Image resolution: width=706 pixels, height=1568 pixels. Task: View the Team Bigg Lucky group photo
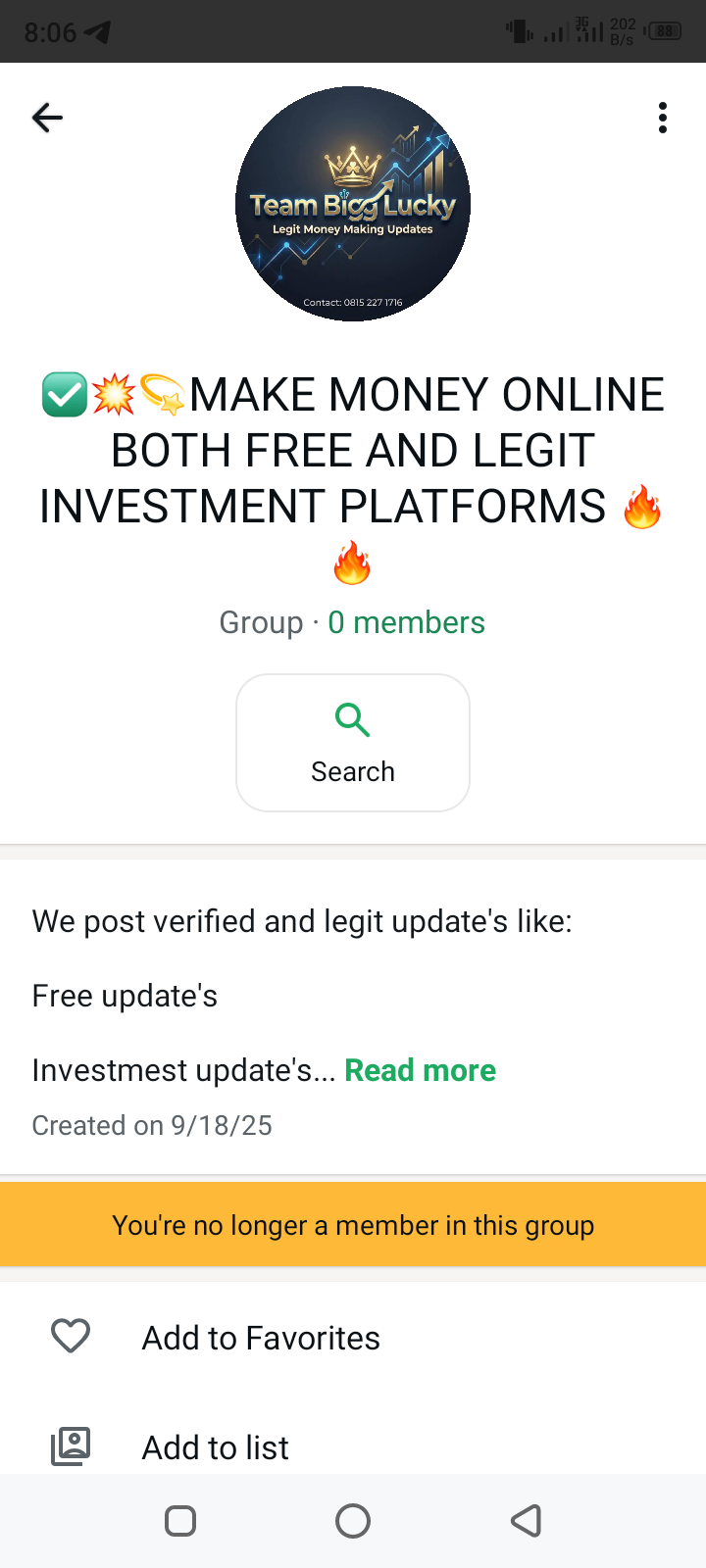(353, 204)
